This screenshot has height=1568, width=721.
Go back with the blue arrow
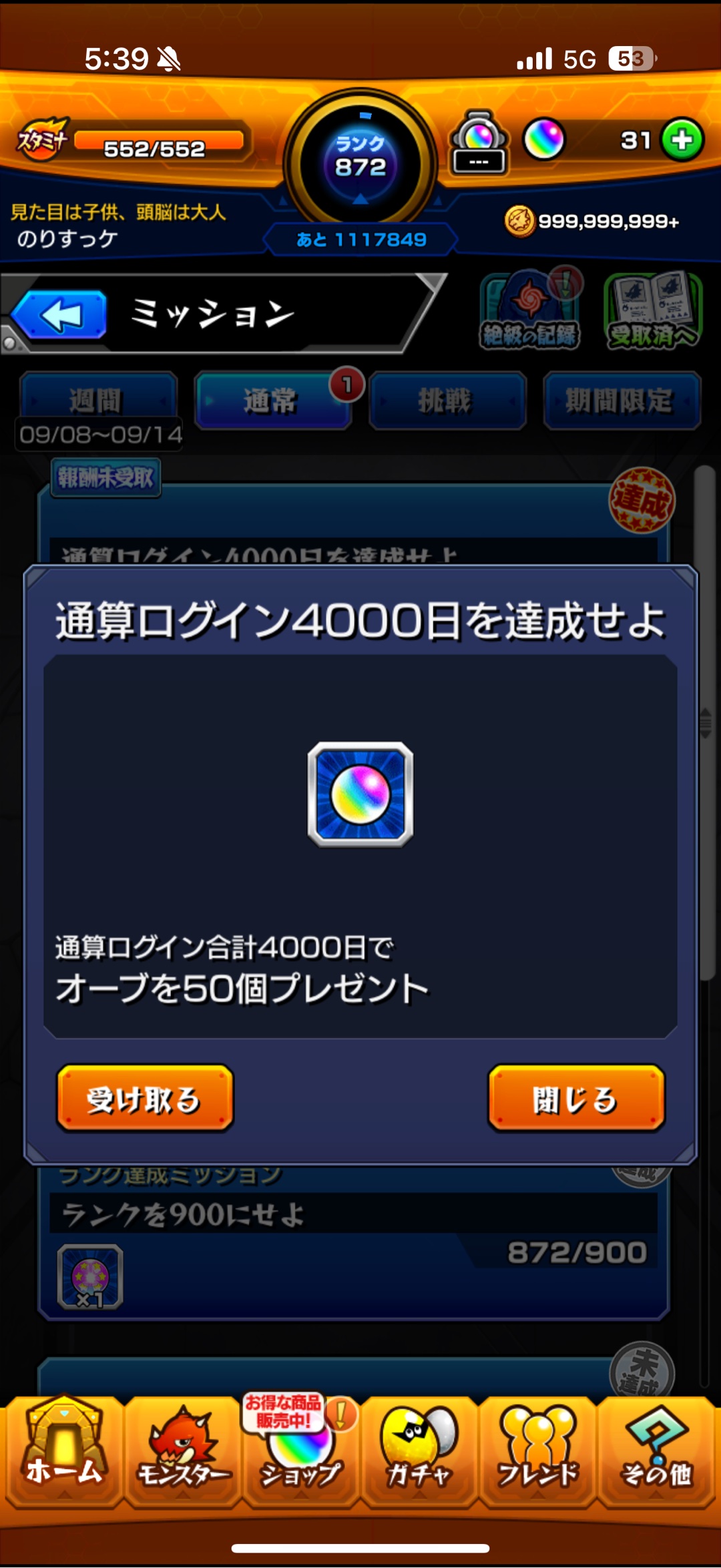(x=60, y=314)
